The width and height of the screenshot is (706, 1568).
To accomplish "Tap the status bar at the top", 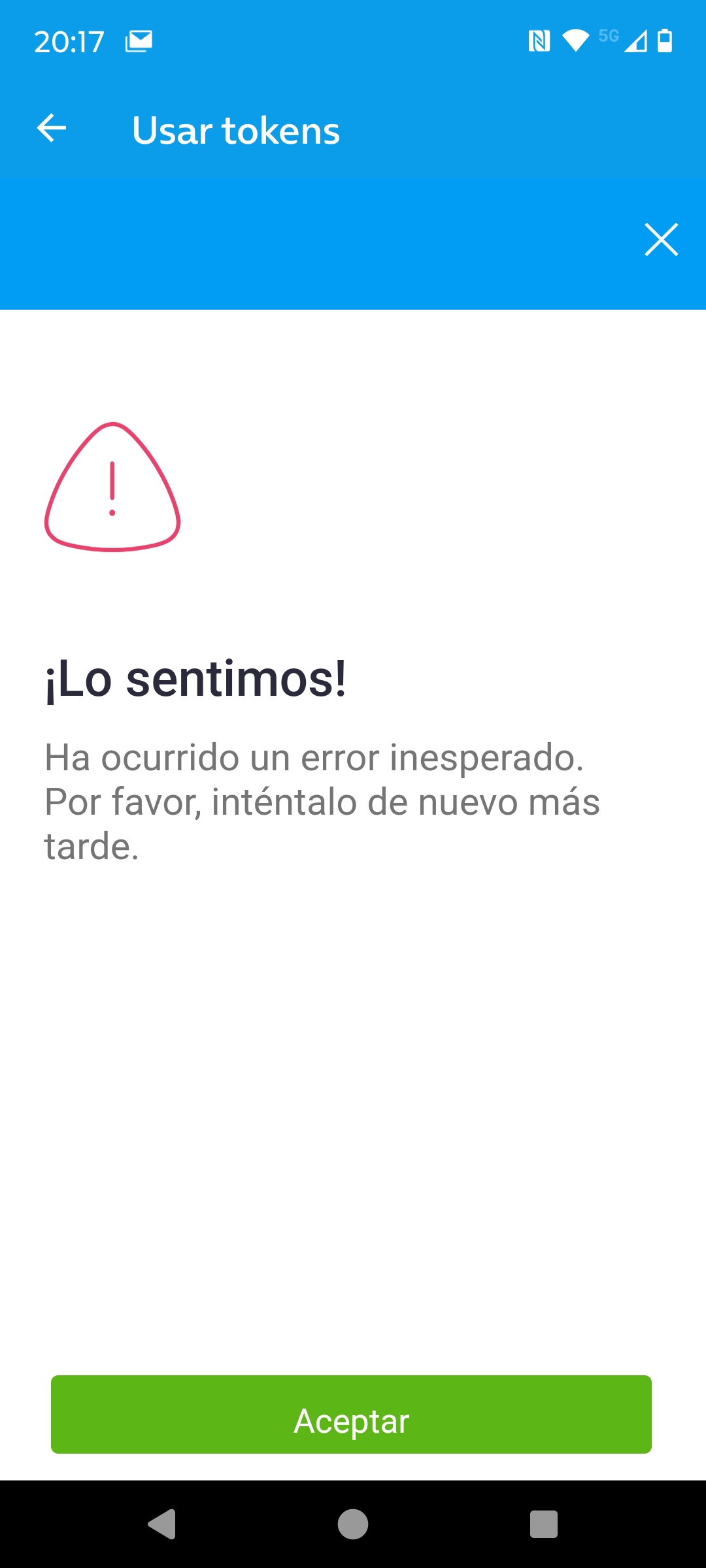I will click(353, 41).
